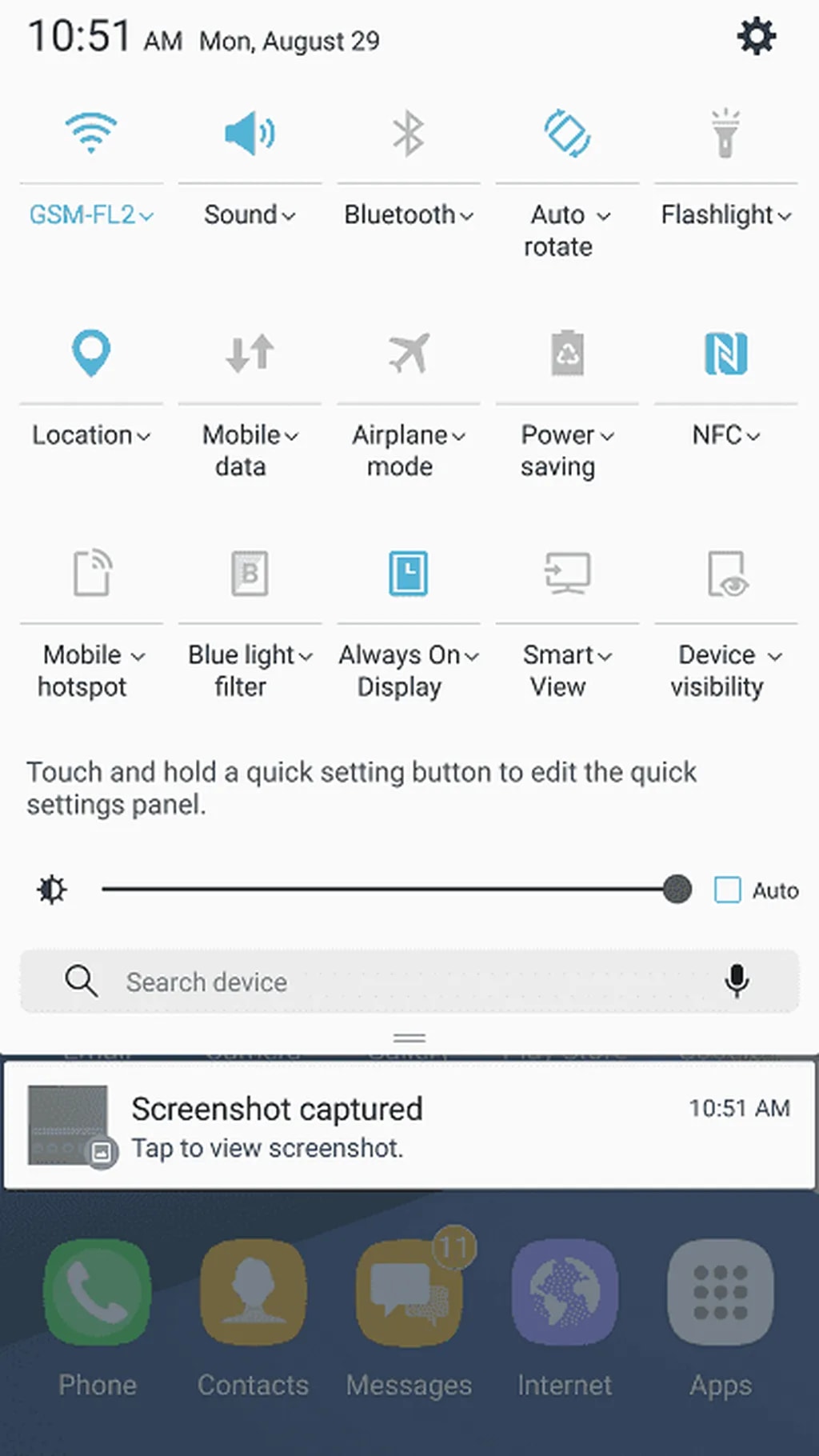Disable Always On Display
The height and width of the screenshot is (1456, 819).
408,573
